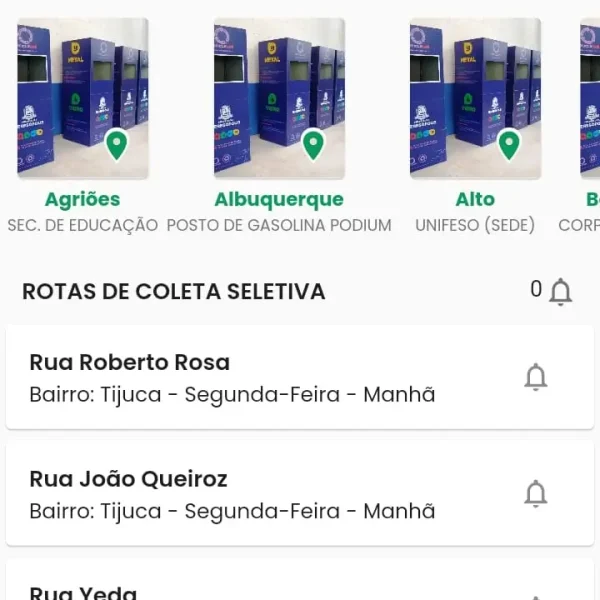
Task: Enable the alert bell for Rua João Queiroz
Action: pyautogui.click(x=536, y=494)
